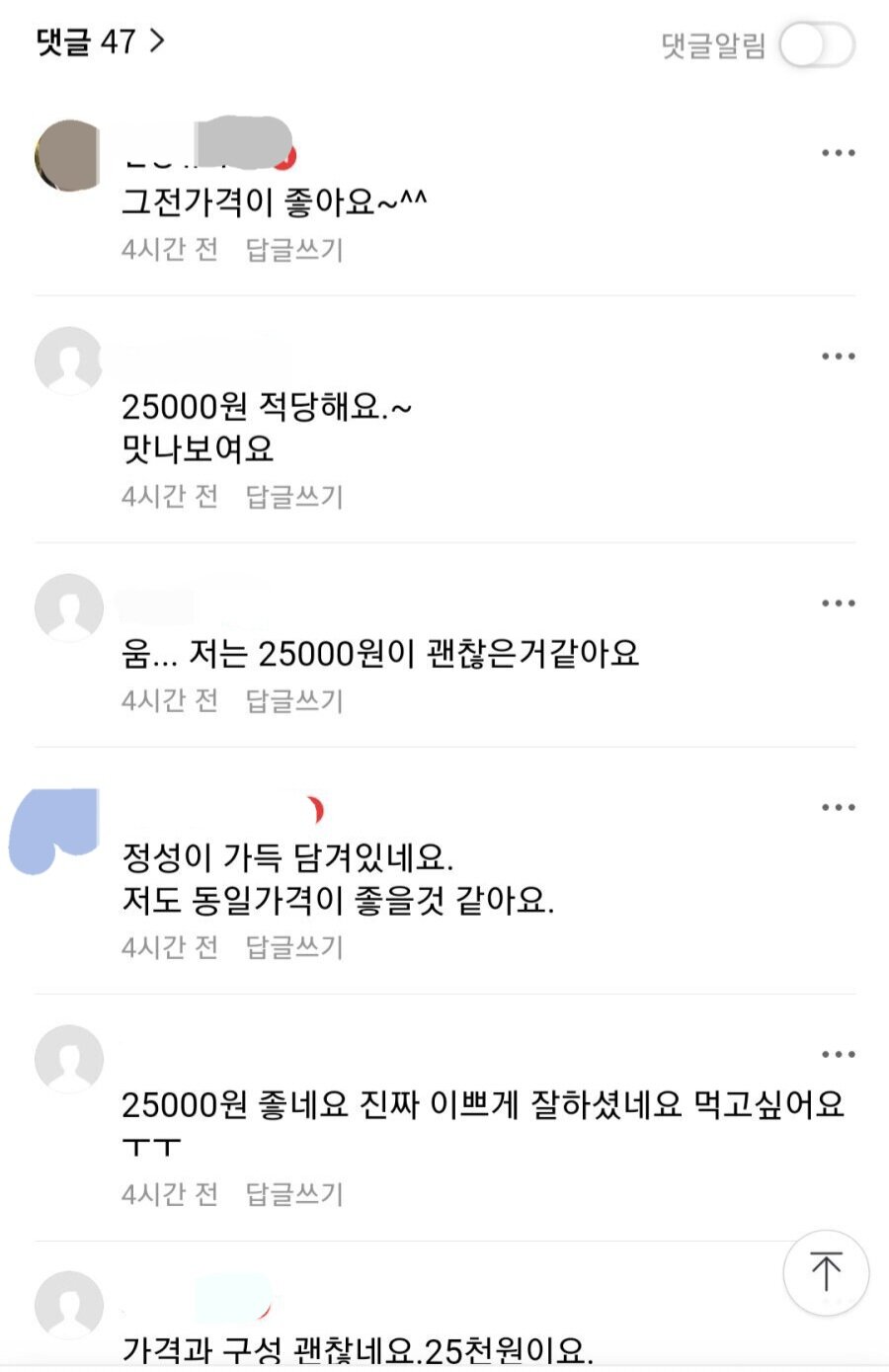Show options for '저는 25000원이 괜찮은거같아요' comment
This screenshot has height=1372, width=889.
coord(838,604)
